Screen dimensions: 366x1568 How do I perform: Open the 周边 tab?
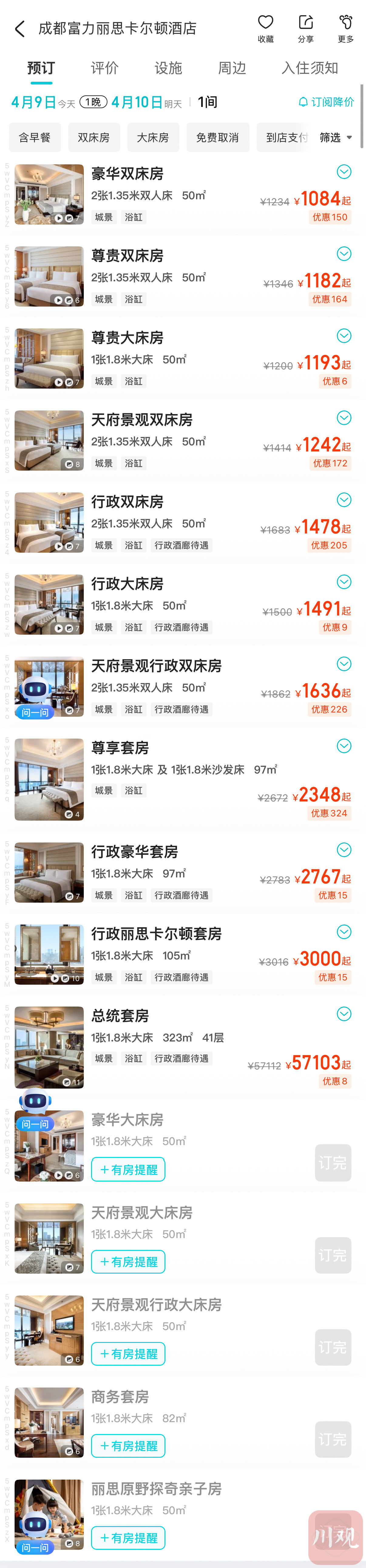(x=232, y=68)
